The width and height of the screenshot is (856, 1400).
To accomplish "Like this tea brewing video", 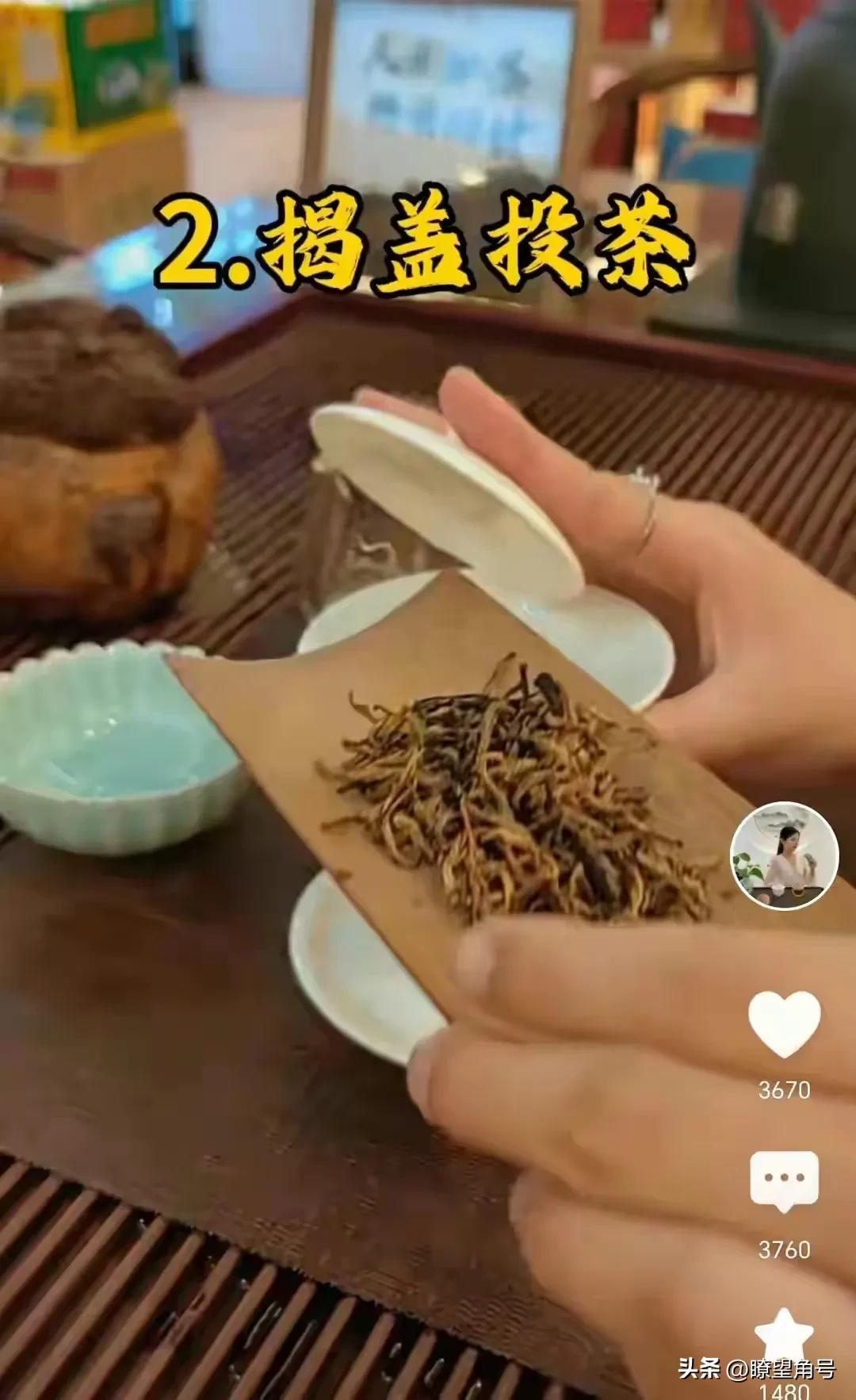I will (784, 1024).
